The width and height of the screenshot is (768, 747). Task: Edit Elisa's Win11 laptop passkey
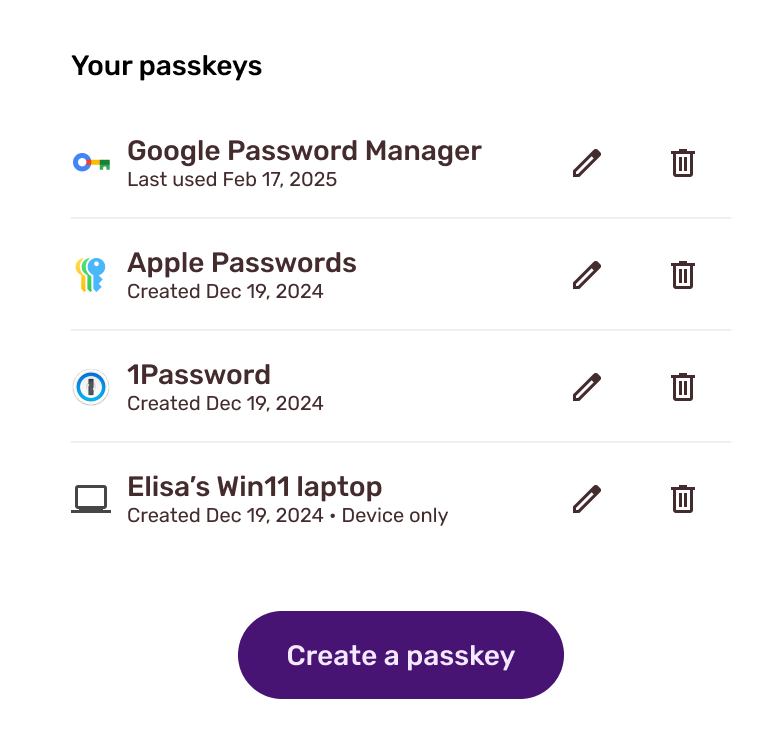tap(587, 499)
